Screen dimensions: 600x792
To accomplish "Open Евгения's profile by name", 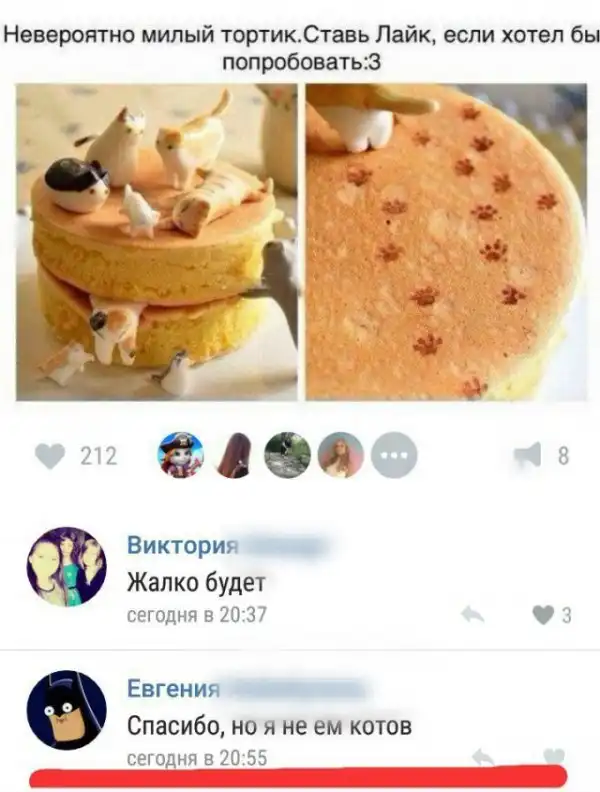I will click(172, 689).
